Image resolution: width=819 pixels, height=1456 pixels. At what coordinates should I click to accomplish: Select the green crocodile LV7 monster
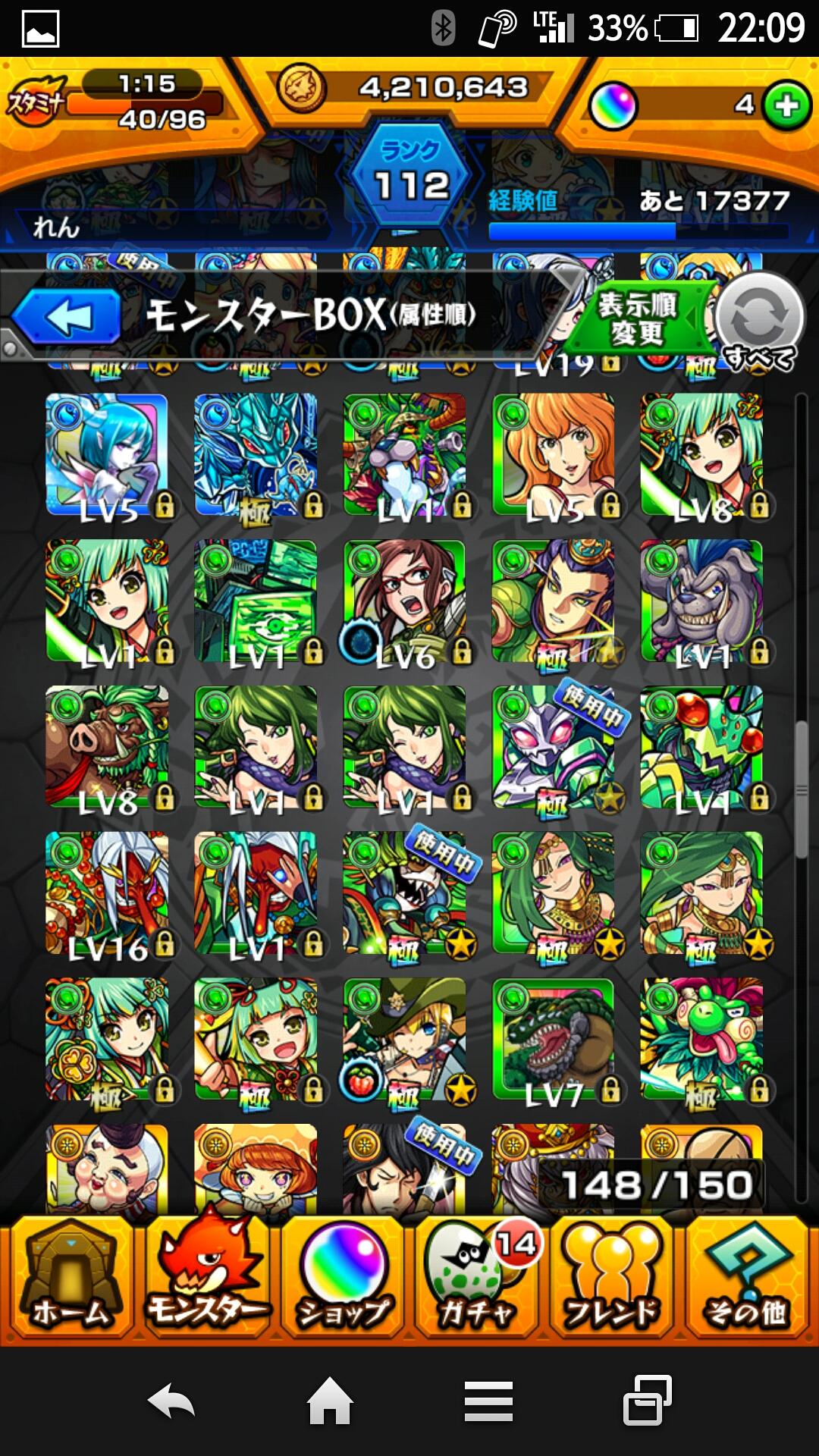pos(554,1039)
